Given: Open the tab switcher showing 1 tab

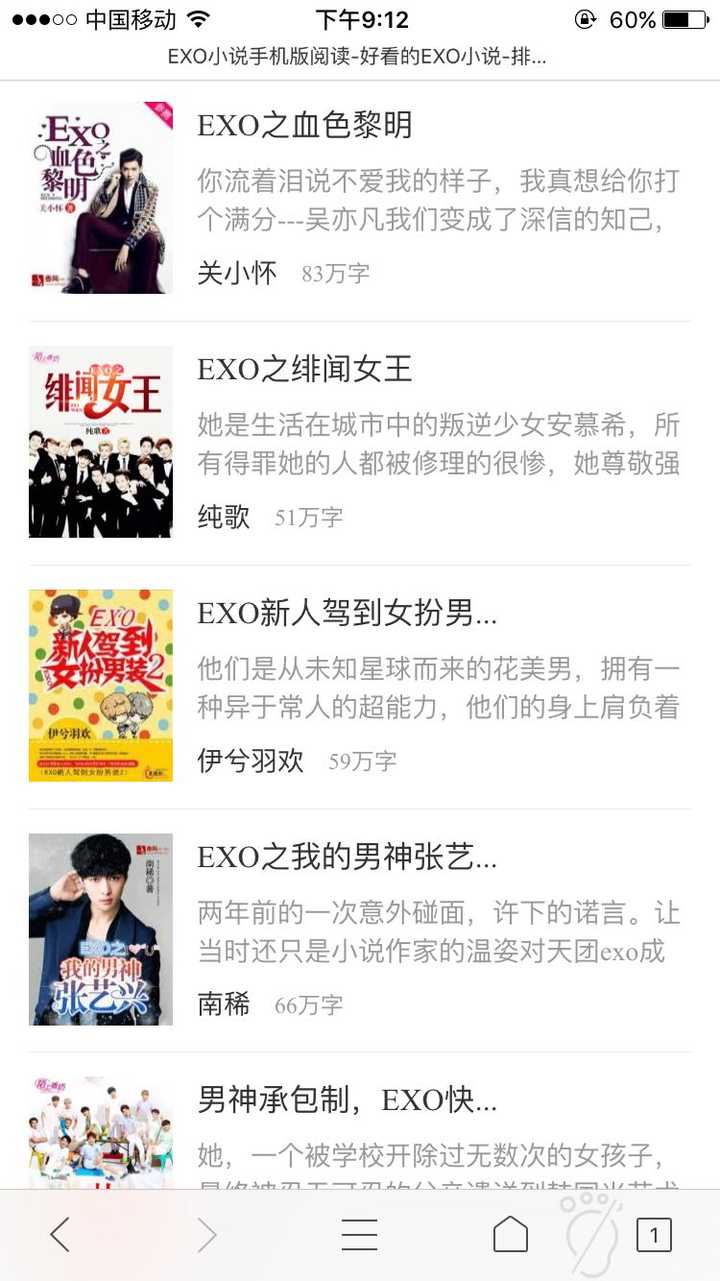Looking at the screenshot, I should (x=654, y=1236).
